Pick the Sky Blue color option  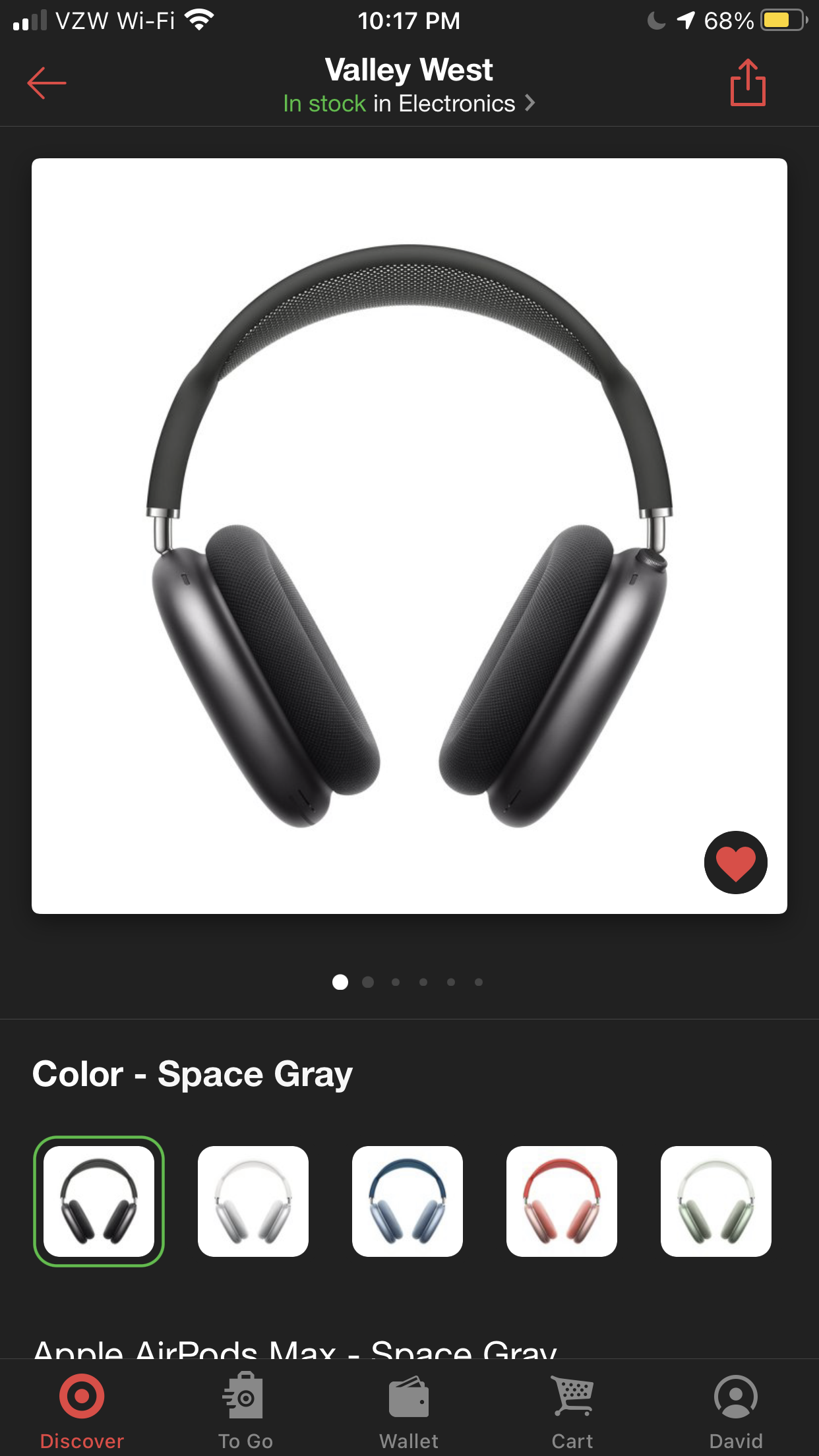coord(408,1201)
